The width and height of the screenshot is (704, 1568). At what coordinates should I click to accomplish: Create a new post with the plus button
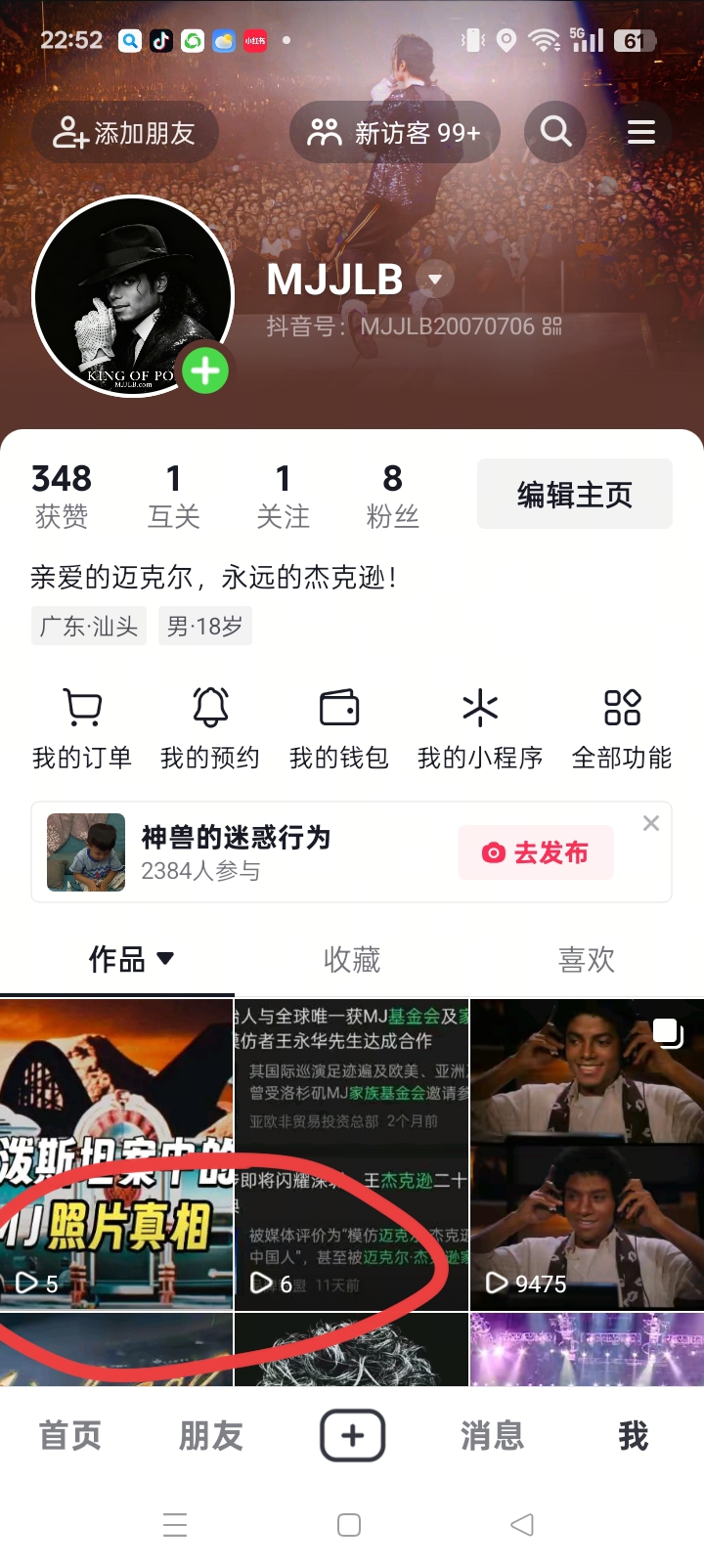(352, 1435)
